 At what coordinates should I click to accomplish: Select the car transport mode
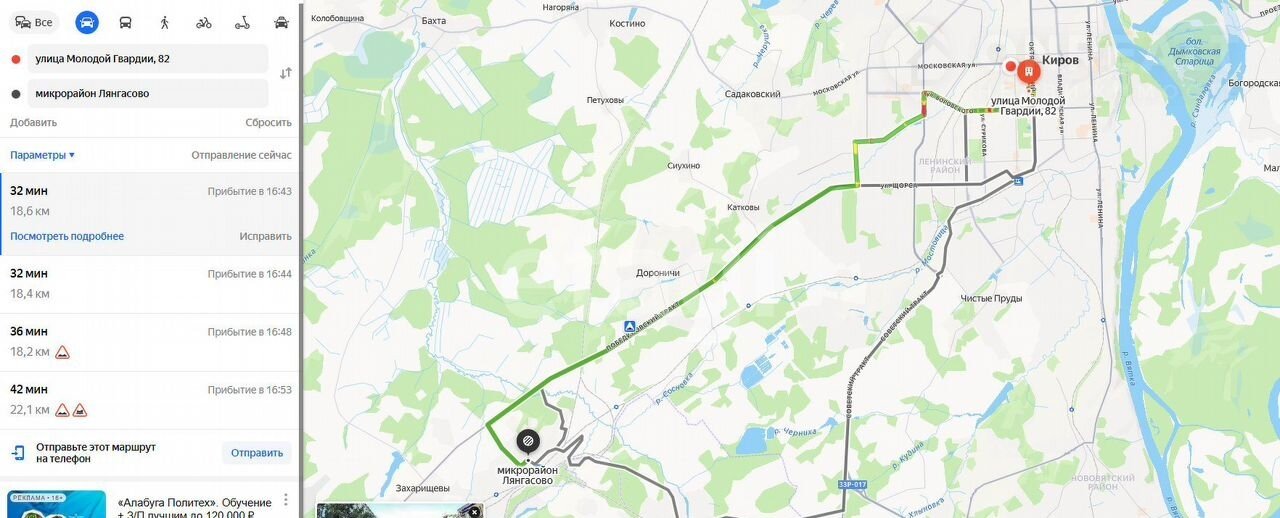tap(87, 22)
